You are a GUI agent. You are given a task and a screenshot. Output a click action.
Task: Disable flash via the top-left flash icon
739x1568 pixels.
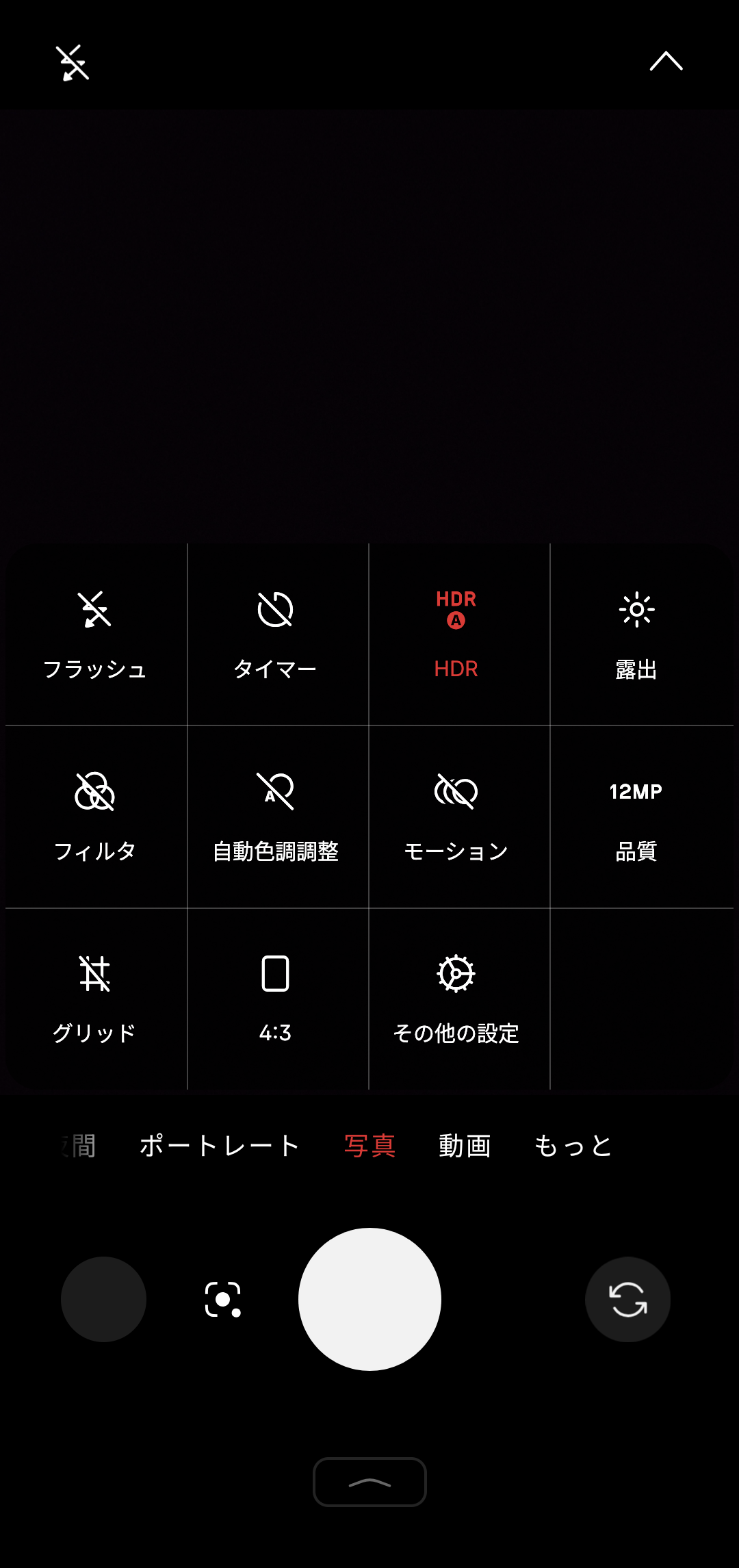71,62
